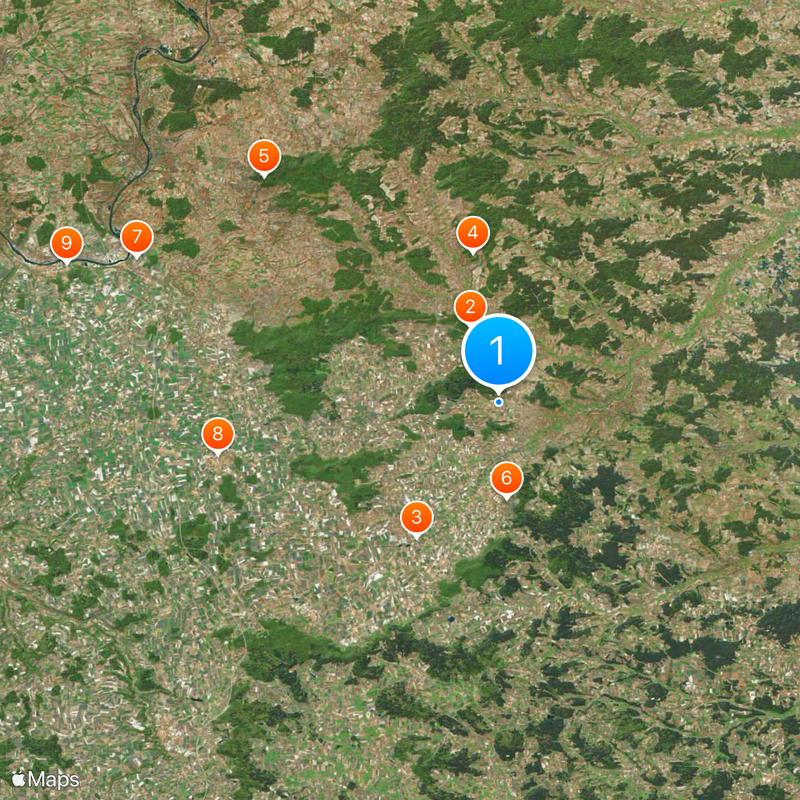This screenshot has width=800, height=800.
Task: Open the Apple Maps attribution link
Action: [45, 778]
